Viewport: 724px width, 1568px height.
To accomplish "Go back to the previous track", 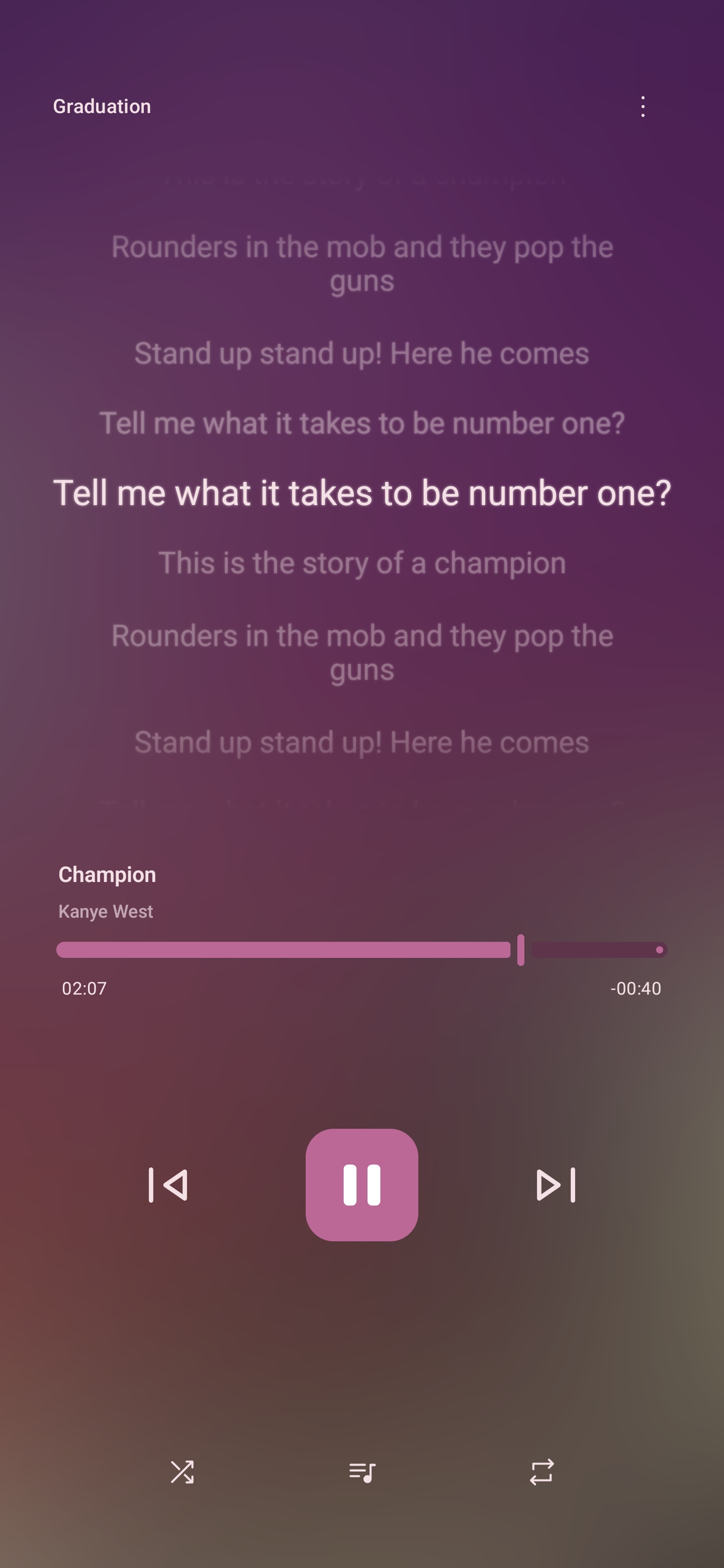I will point(168,1185).
